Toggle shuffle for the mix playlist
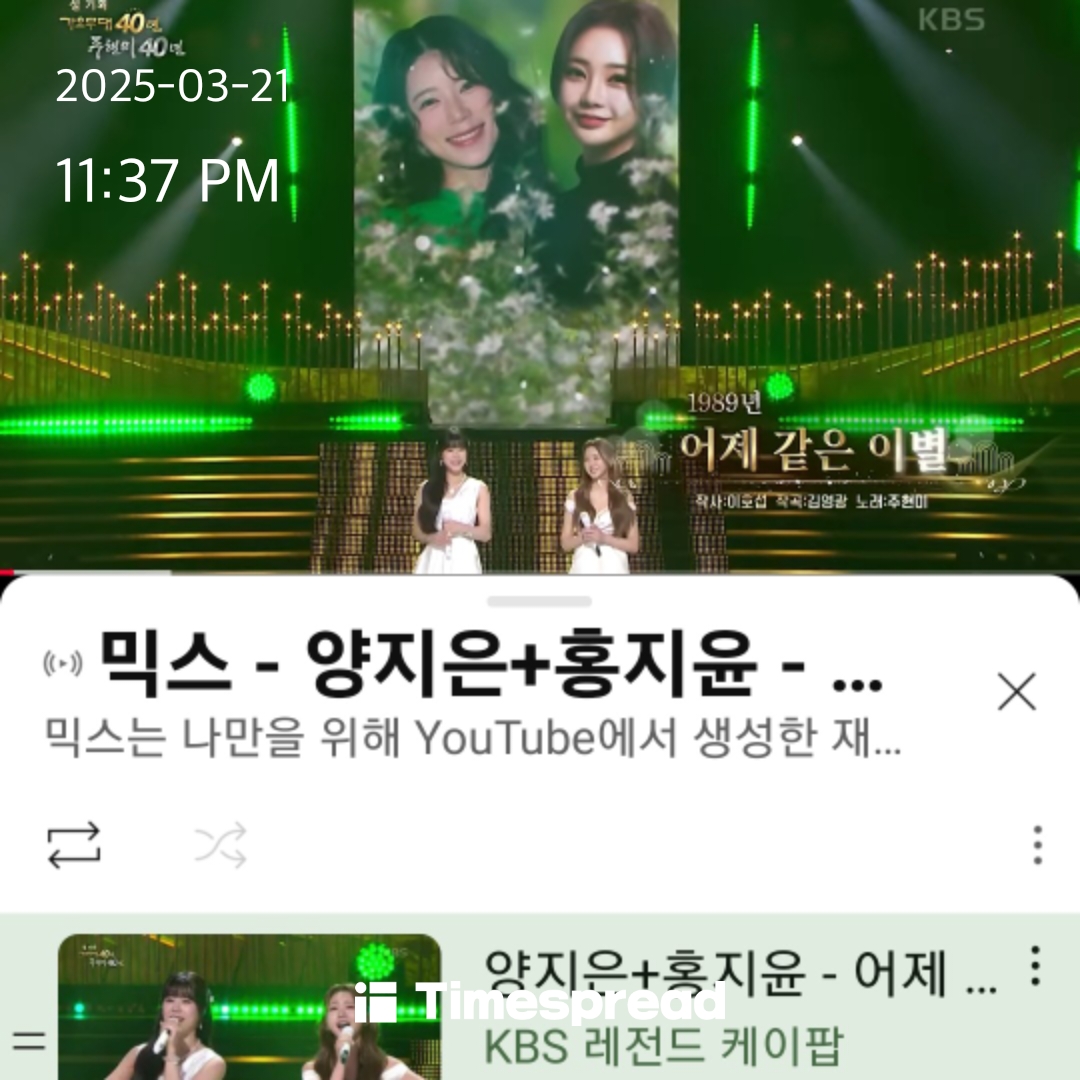The width and height of the screenshot is (1080, 1080). (x=220, y=846)
